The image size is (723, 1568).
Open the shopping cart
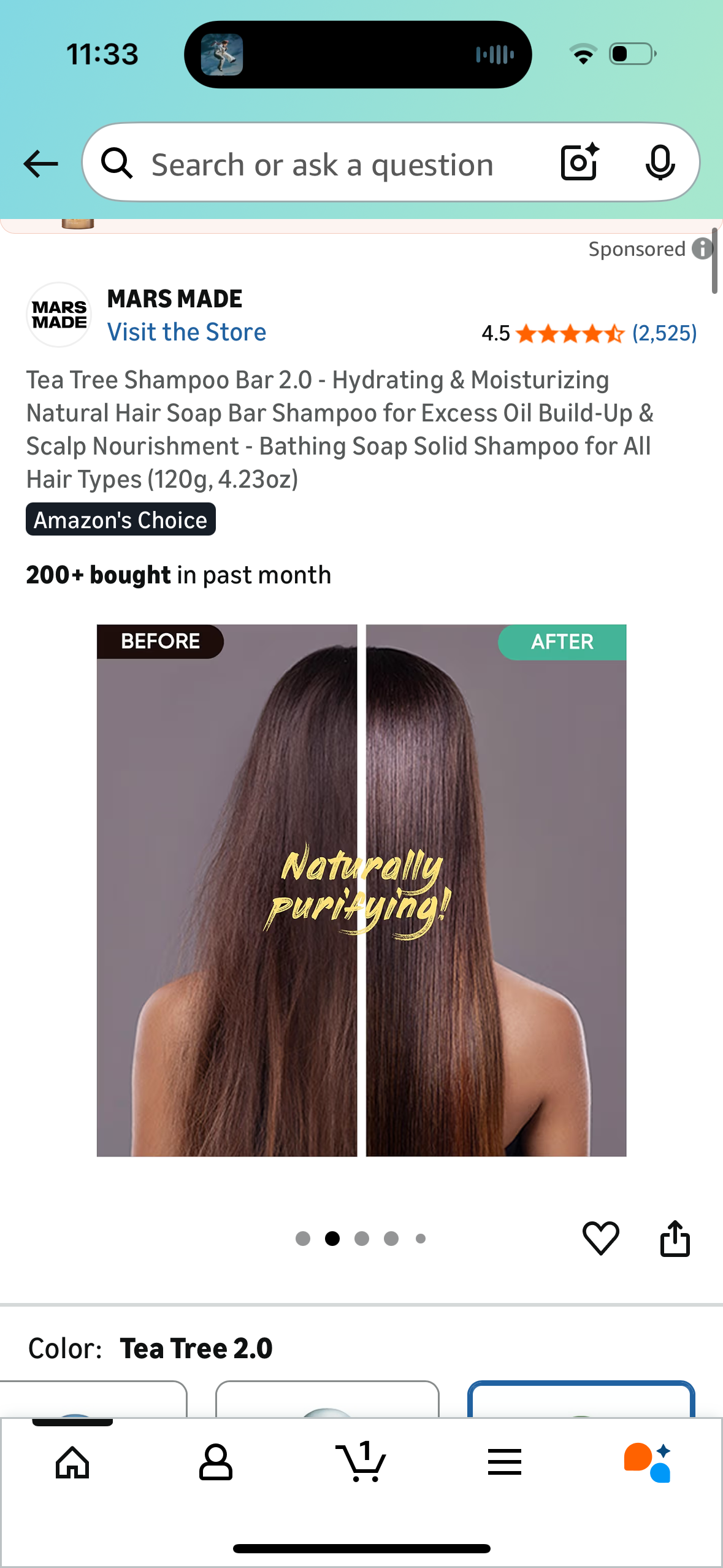pyautogui.click(x=361, y=1462)
